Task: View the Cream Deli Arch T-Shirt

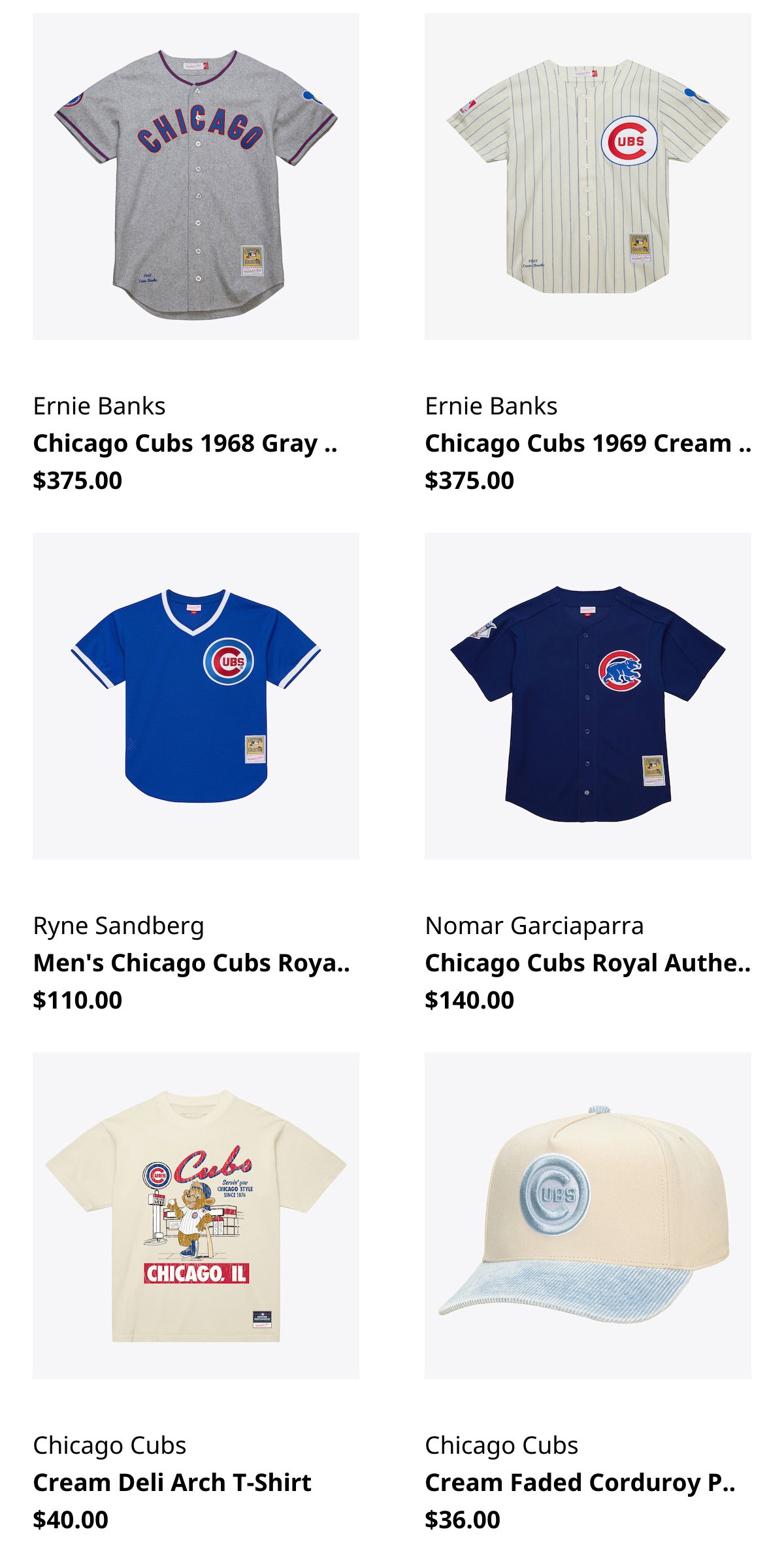Action: 196,1216
